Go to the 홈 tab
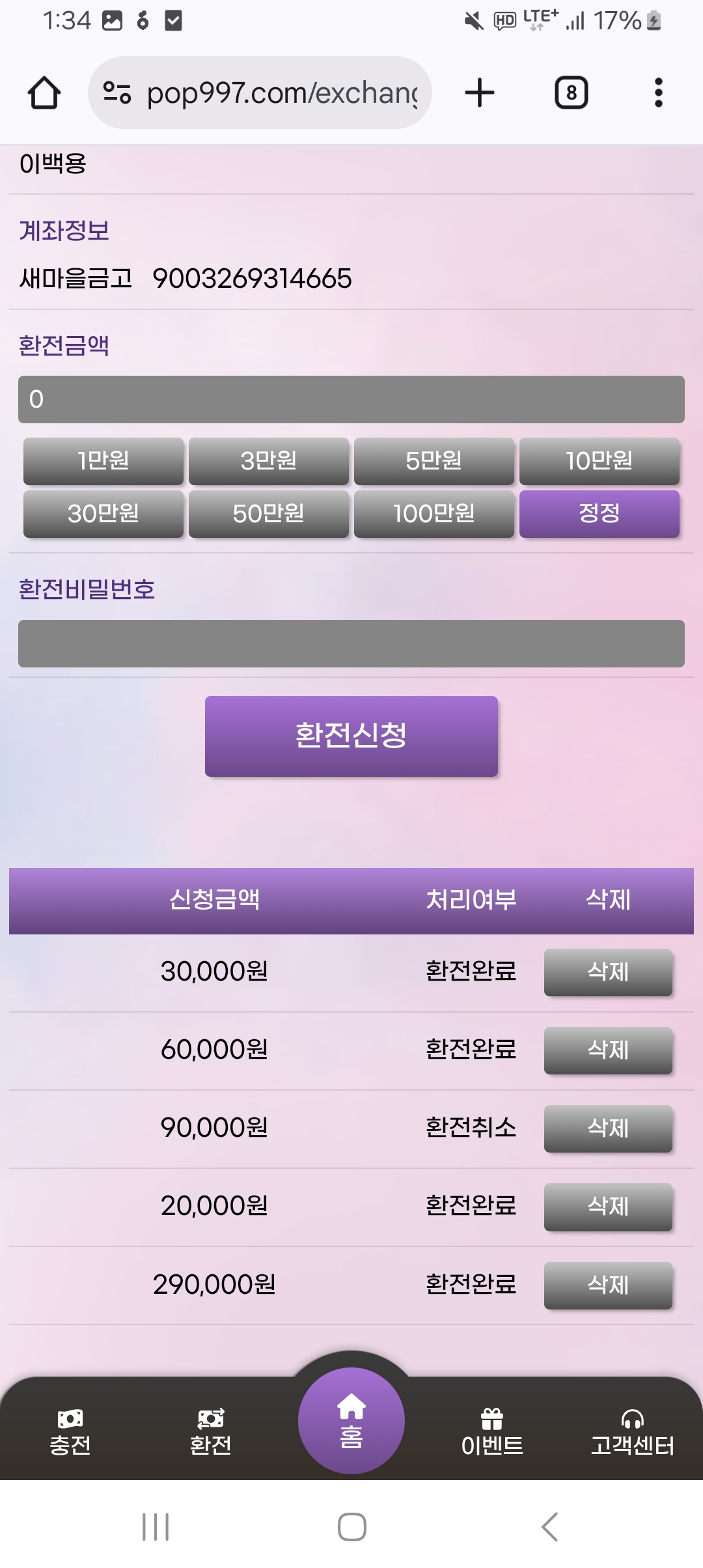 coord(351,1423)
